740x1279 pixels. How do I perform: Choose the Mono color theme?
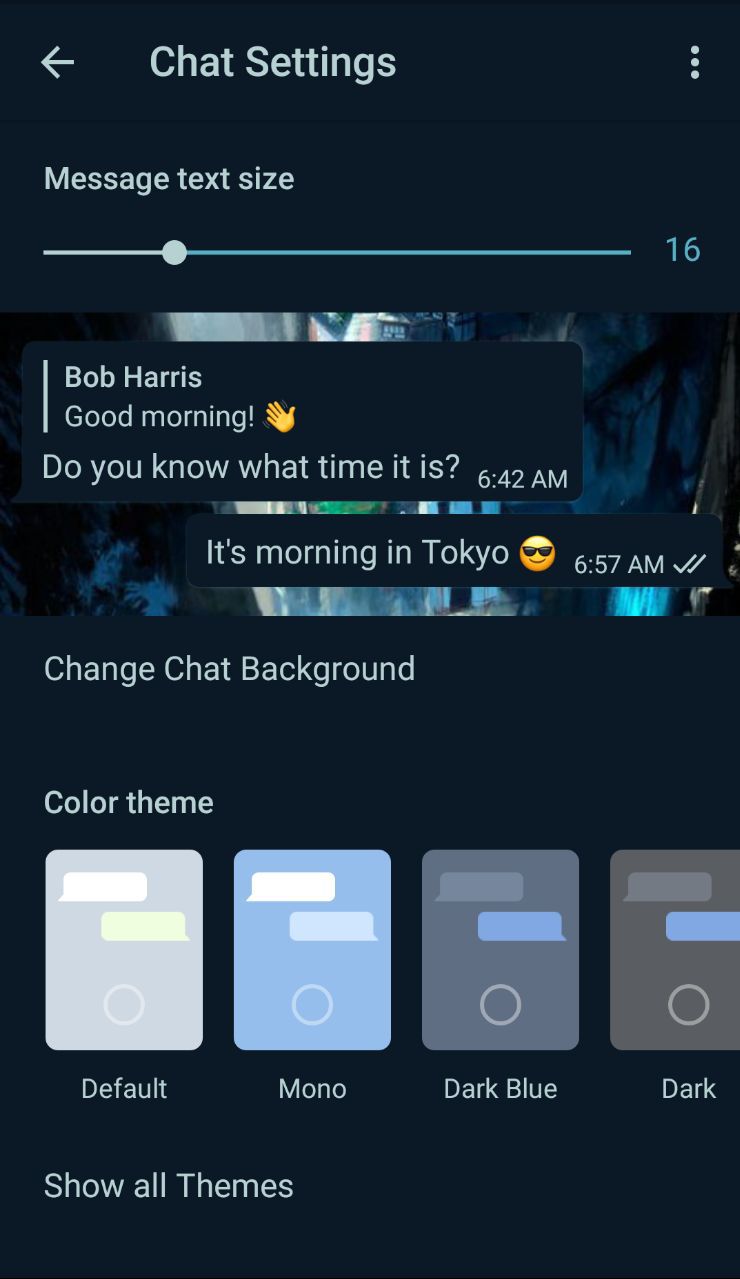pyautogui.click(x=312, y=950)
